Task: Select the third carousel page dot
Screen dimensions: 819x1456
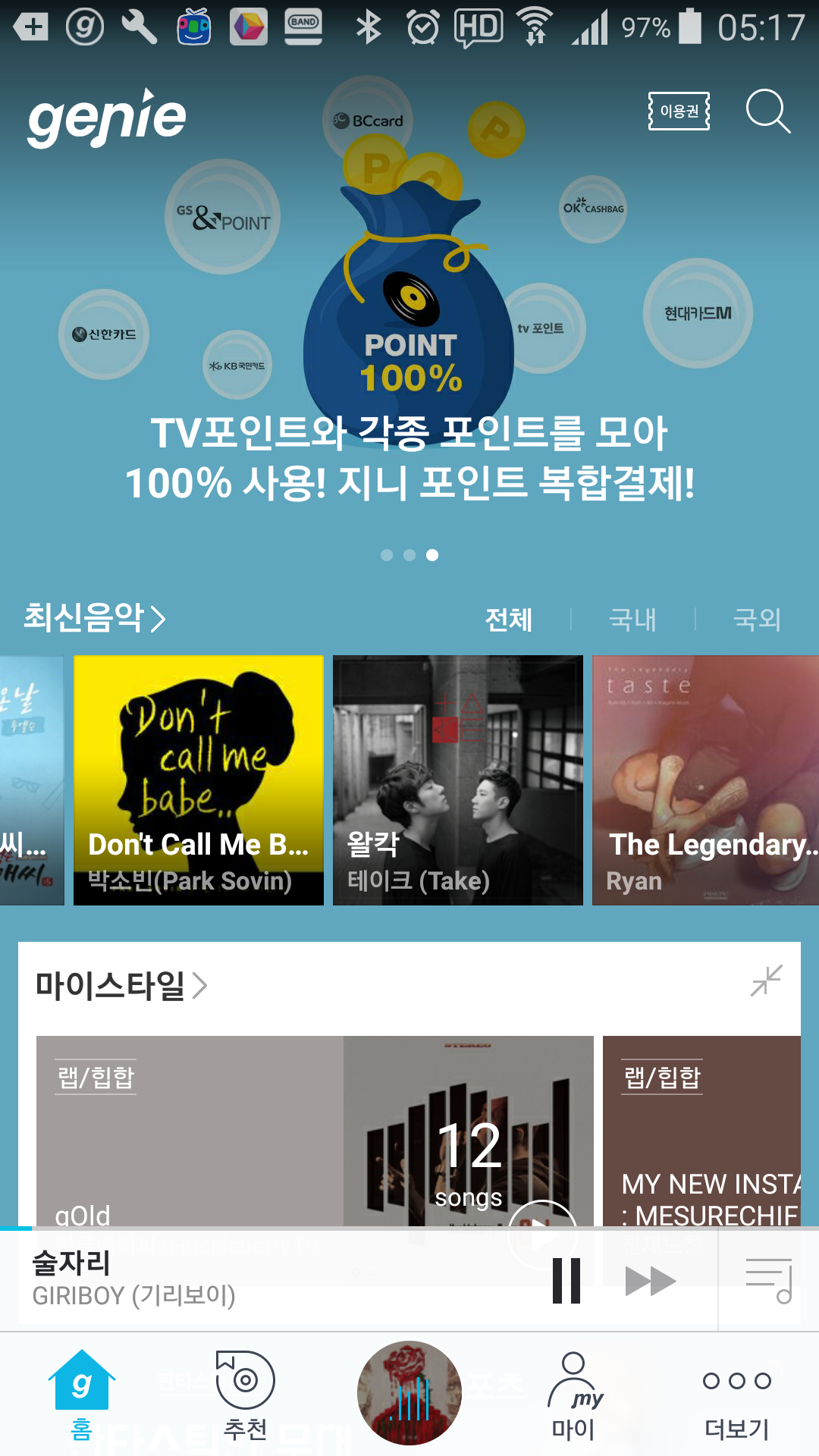Action: [x=434, y=555]
